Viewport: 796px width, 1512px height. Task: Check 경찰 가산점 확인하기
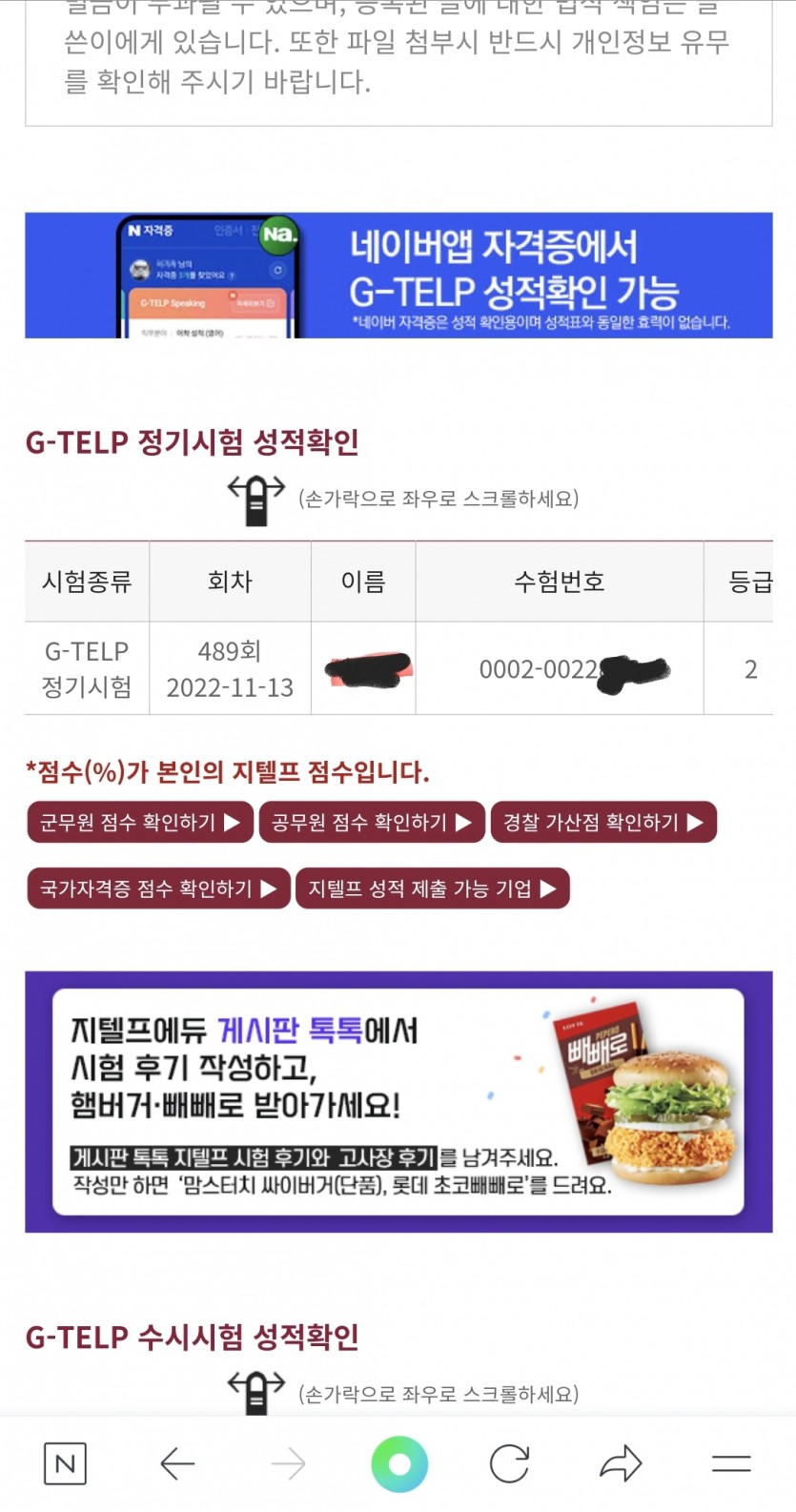(603, 822)
